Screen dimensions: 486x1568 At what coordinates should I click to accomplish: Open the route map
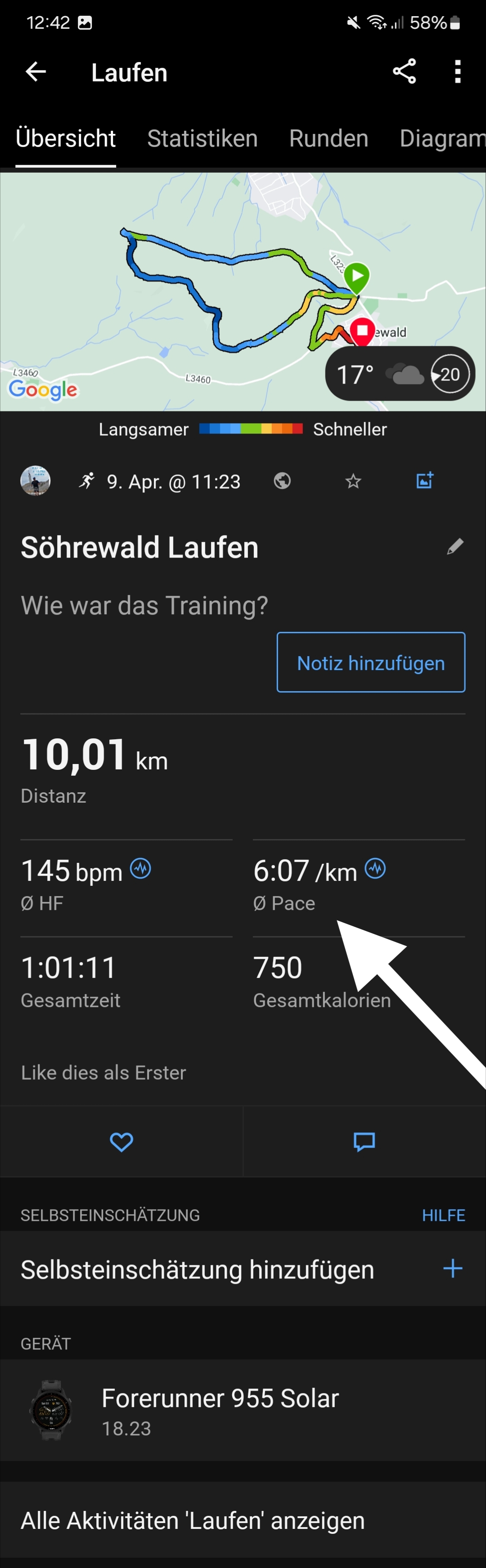183,292
